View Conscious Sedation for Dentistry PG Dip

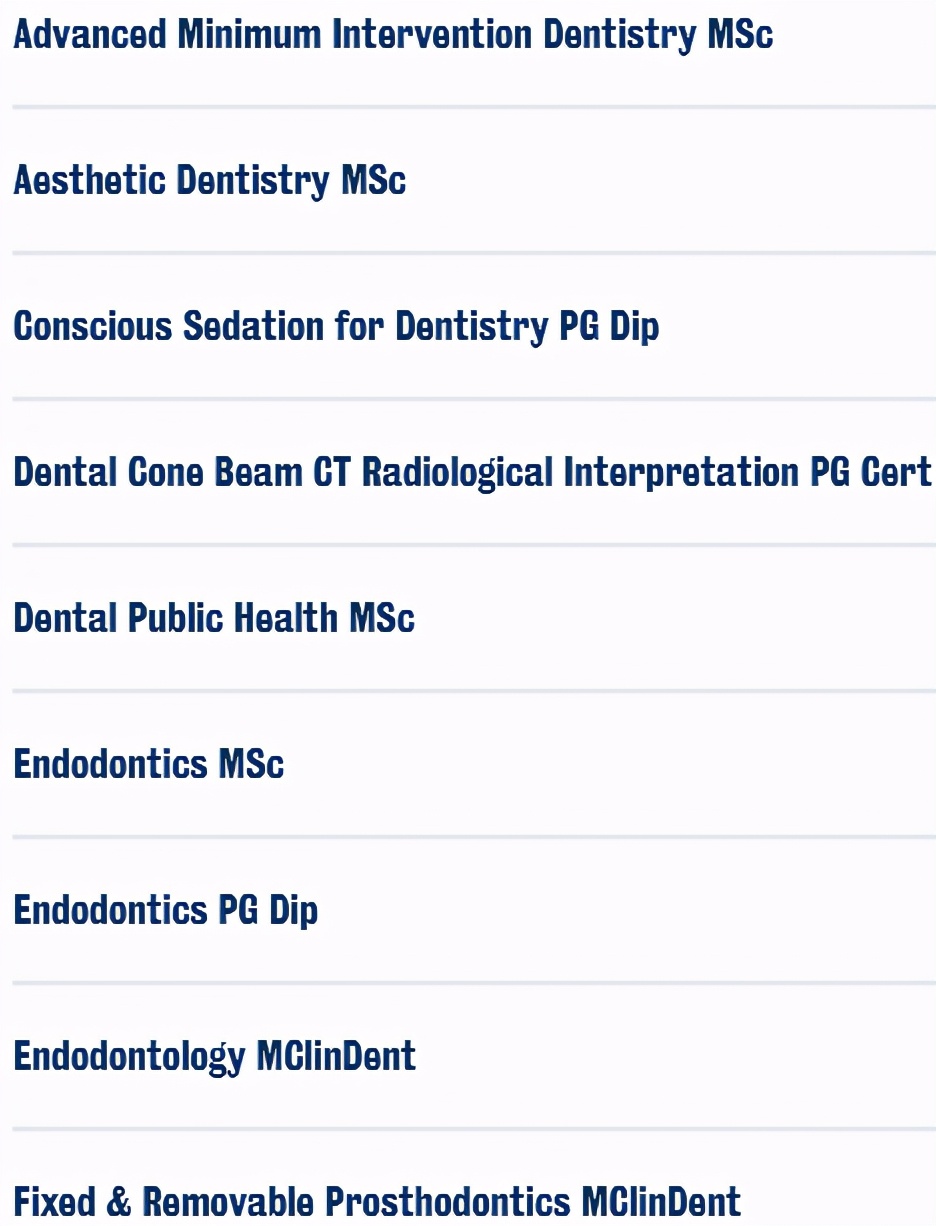(336, 327)
